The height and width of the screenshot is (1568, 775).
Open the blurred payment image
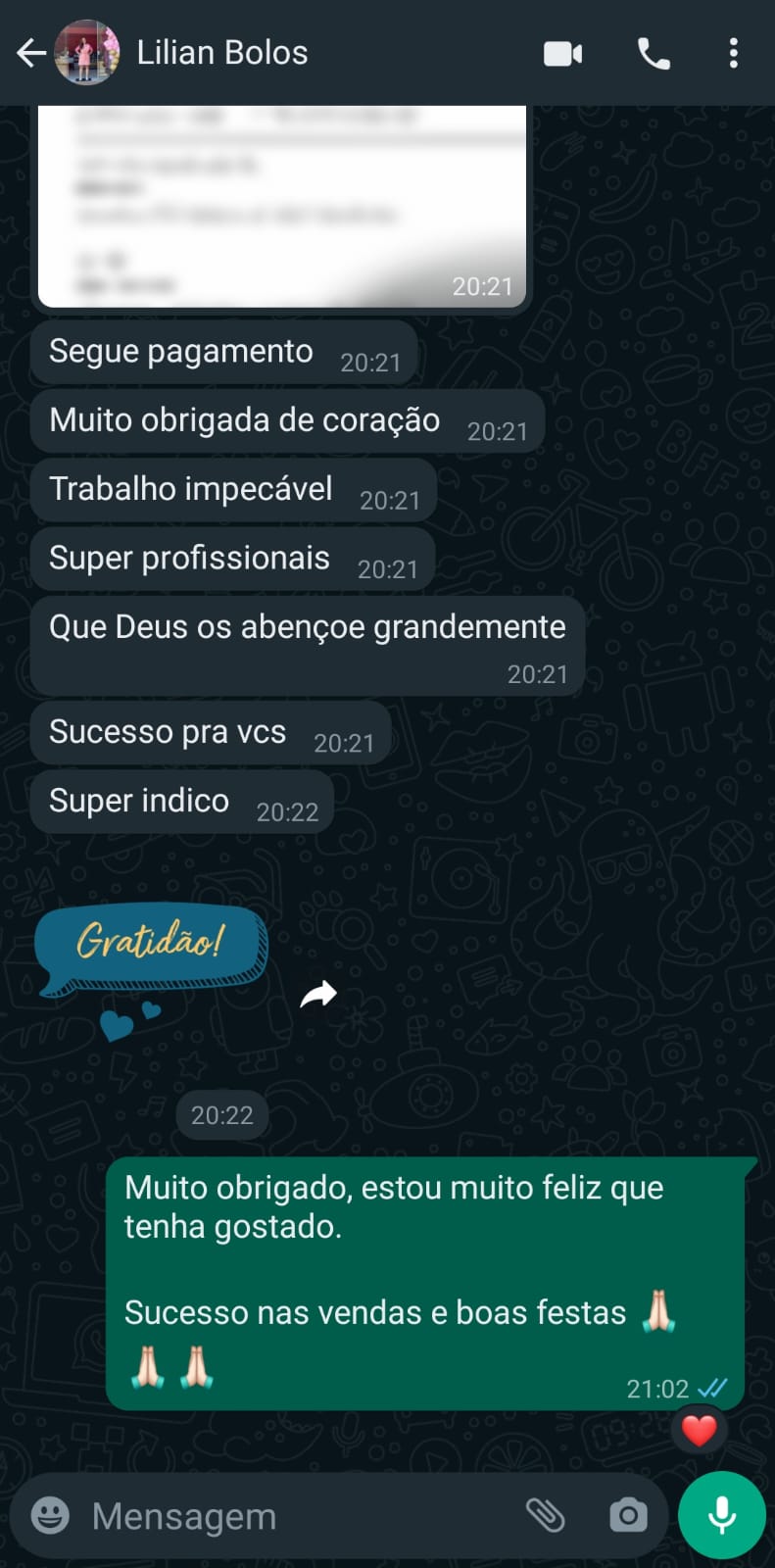[282, 206]
